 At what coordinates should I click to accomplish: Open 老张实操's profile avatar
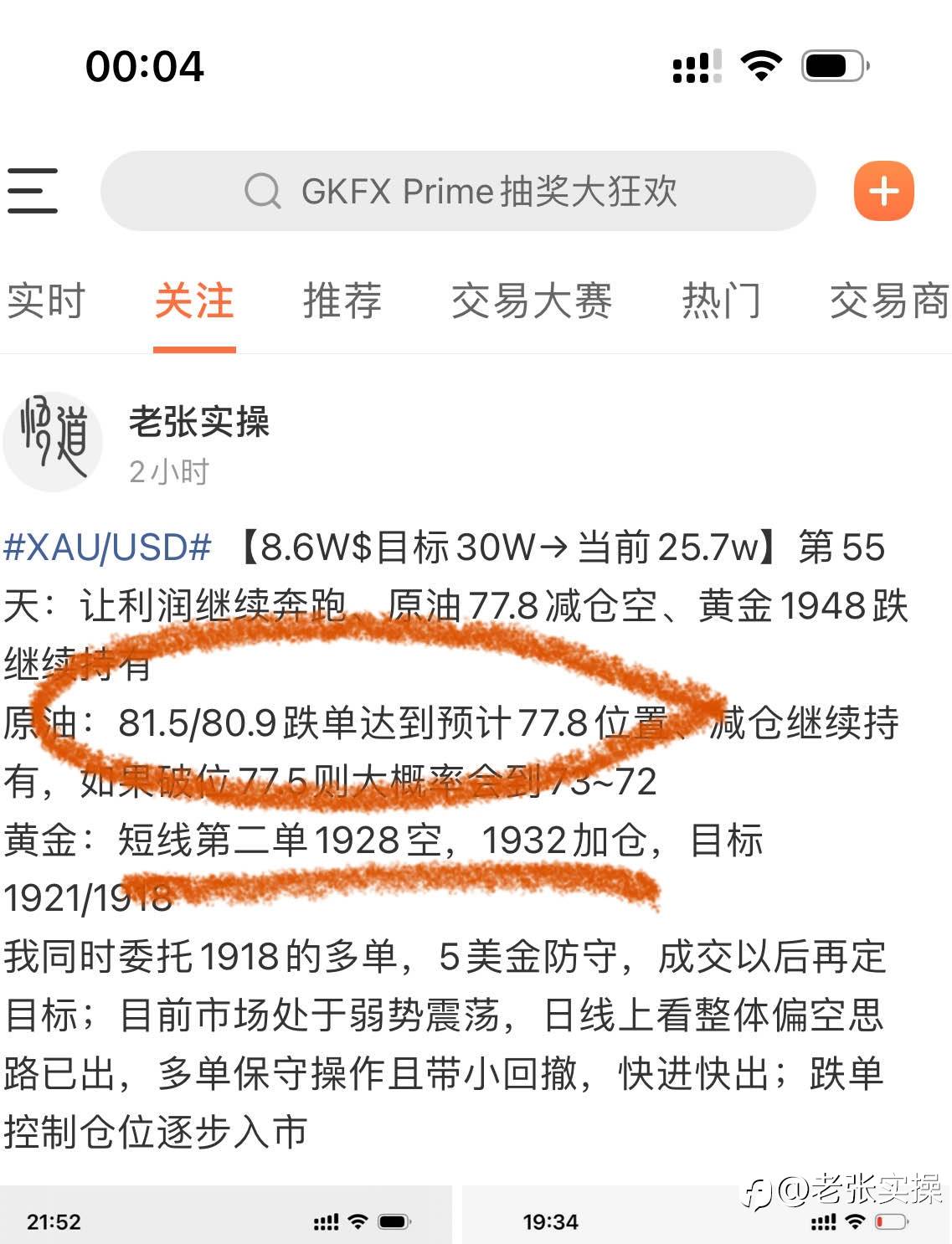coord(53,441)
